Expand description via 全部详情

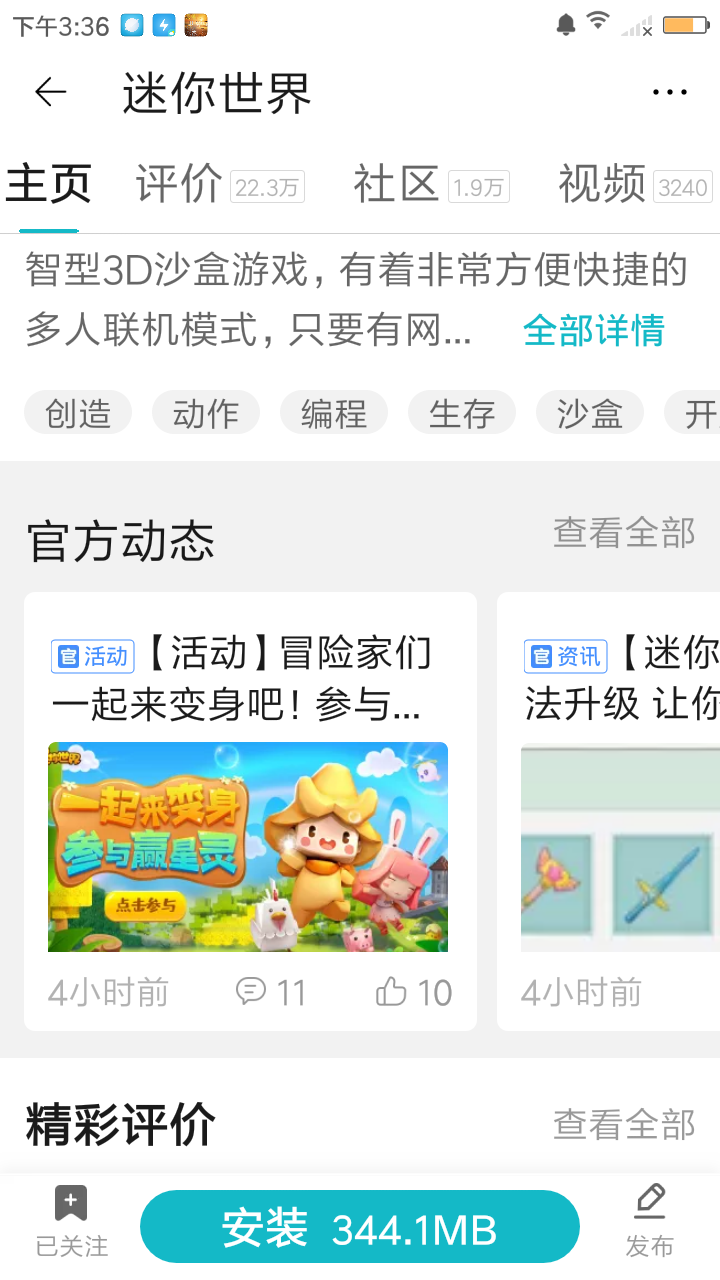594,330
